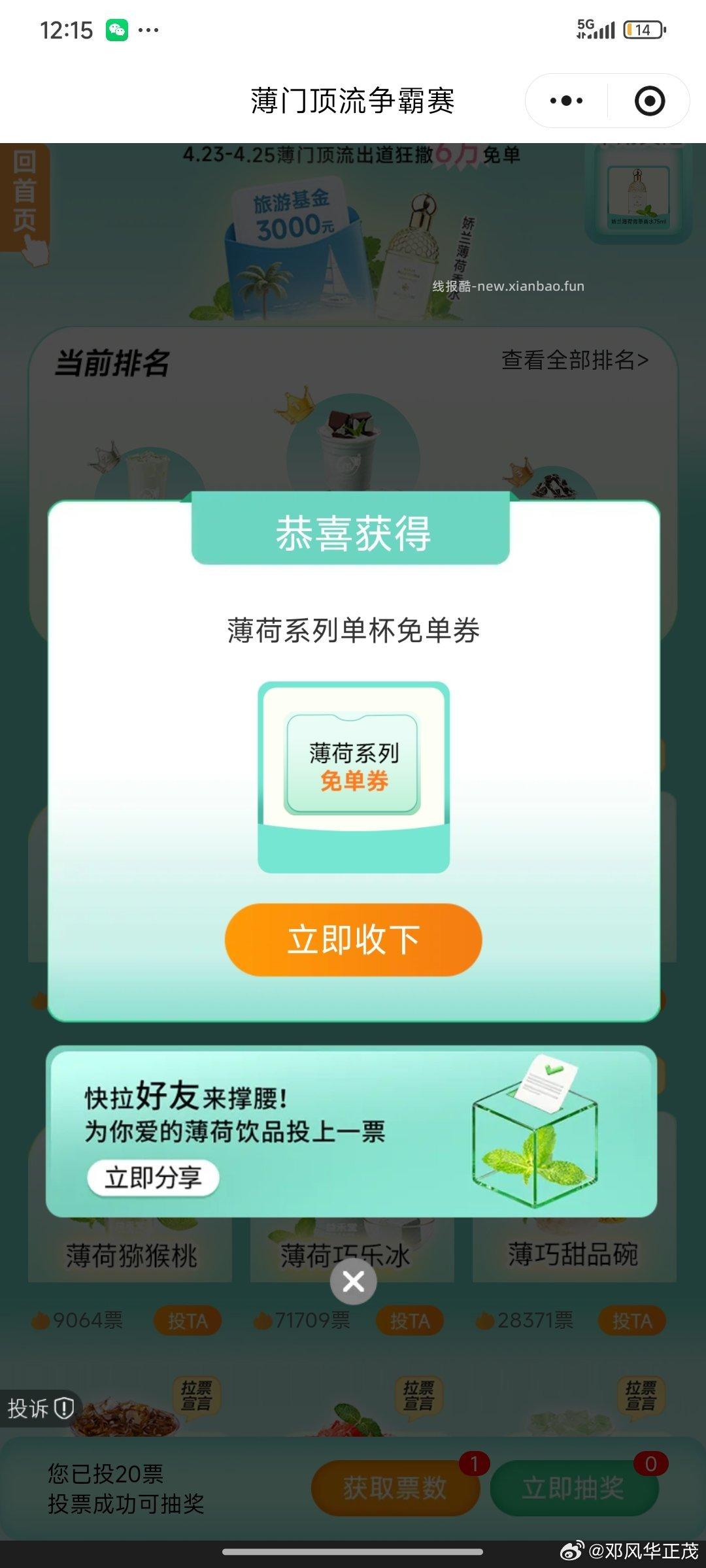Screen dimensions: 706x1568
Task: Vote 投TA for 薄巧甜品碗
Action: 632,1321
